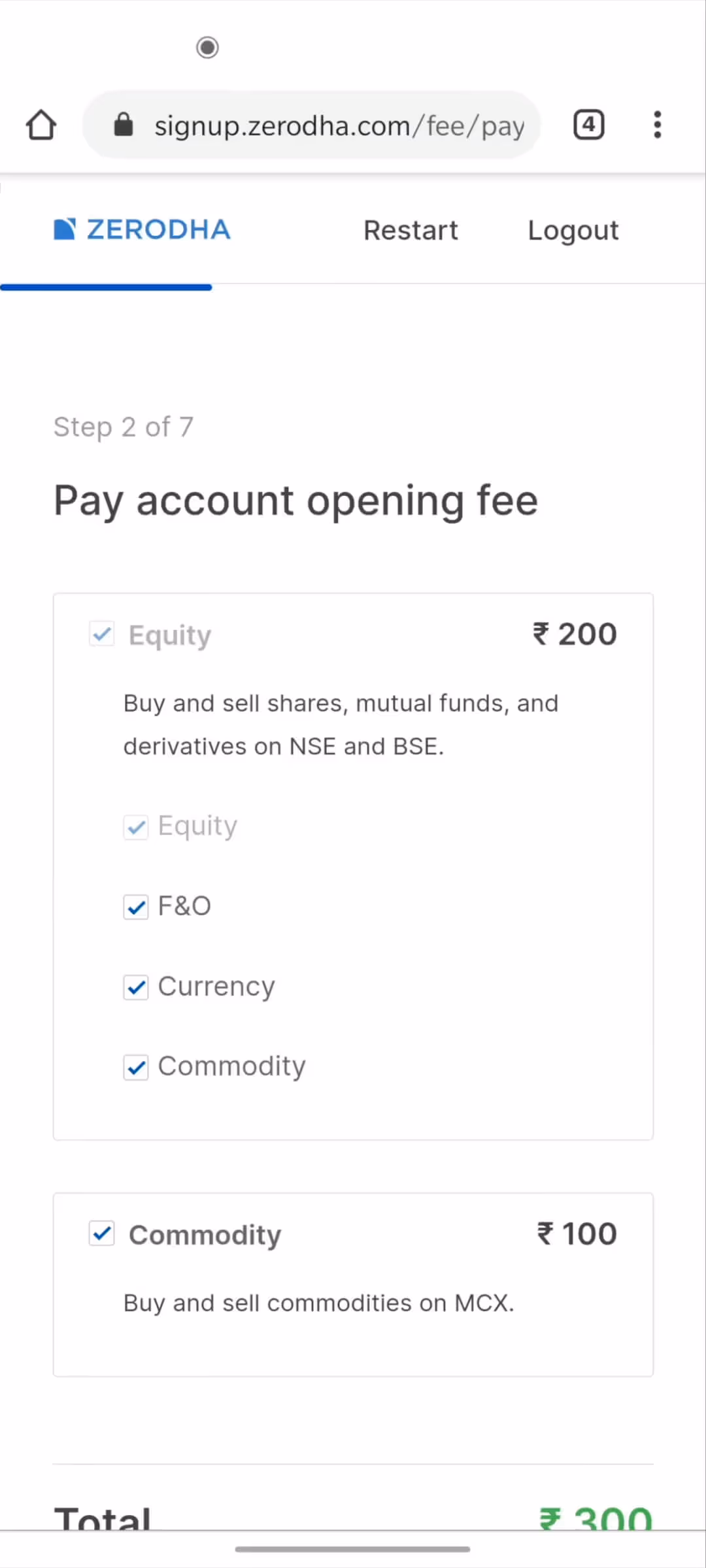Screen dimensions: 706x1568
Task: Open the tab switcher showing 4 tabs
Action: click(589, 125)
